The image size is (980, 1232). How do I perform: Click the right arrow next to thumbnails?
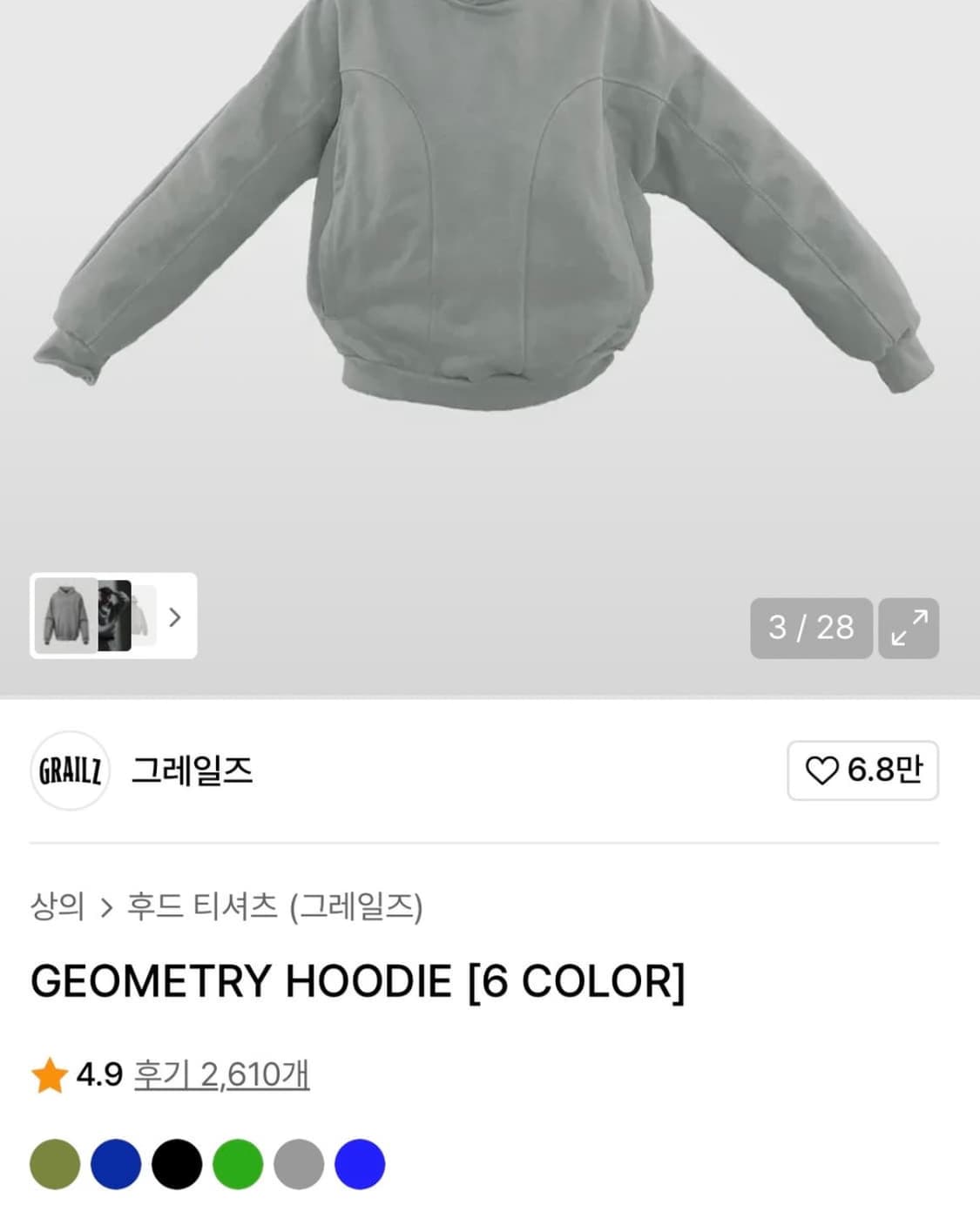(175, 617)
